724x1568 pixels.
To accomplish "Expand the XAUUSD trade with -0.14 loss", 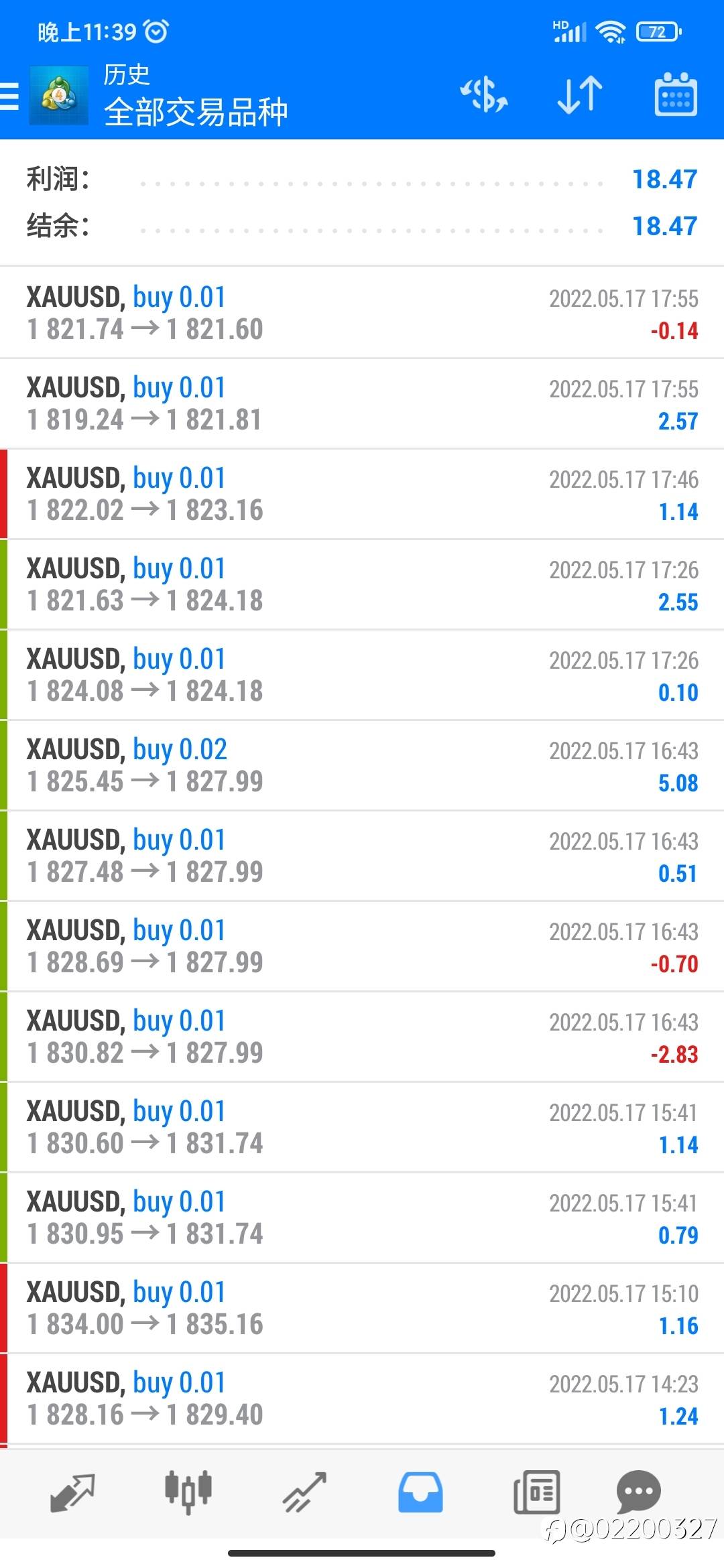I will [362, 313].
